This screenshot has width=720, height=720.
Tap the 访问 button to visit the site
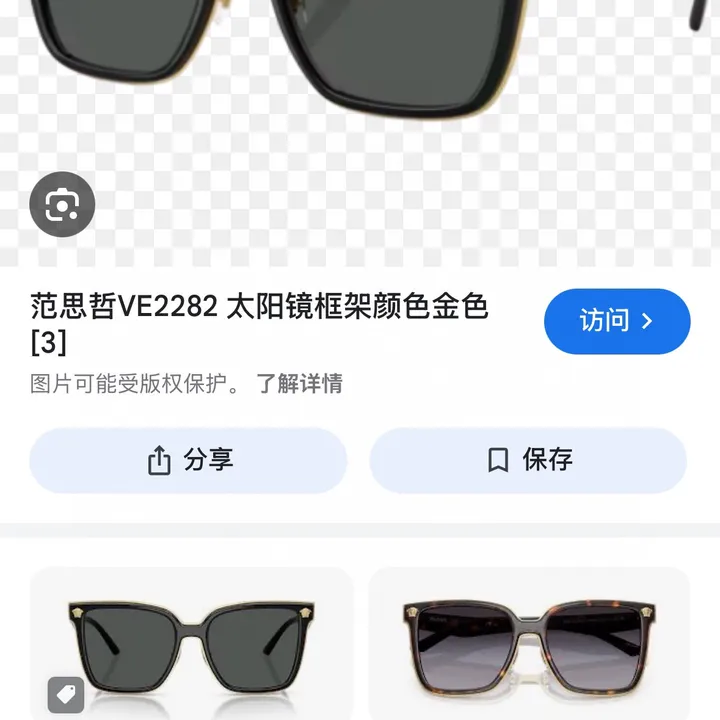[617, 321]
